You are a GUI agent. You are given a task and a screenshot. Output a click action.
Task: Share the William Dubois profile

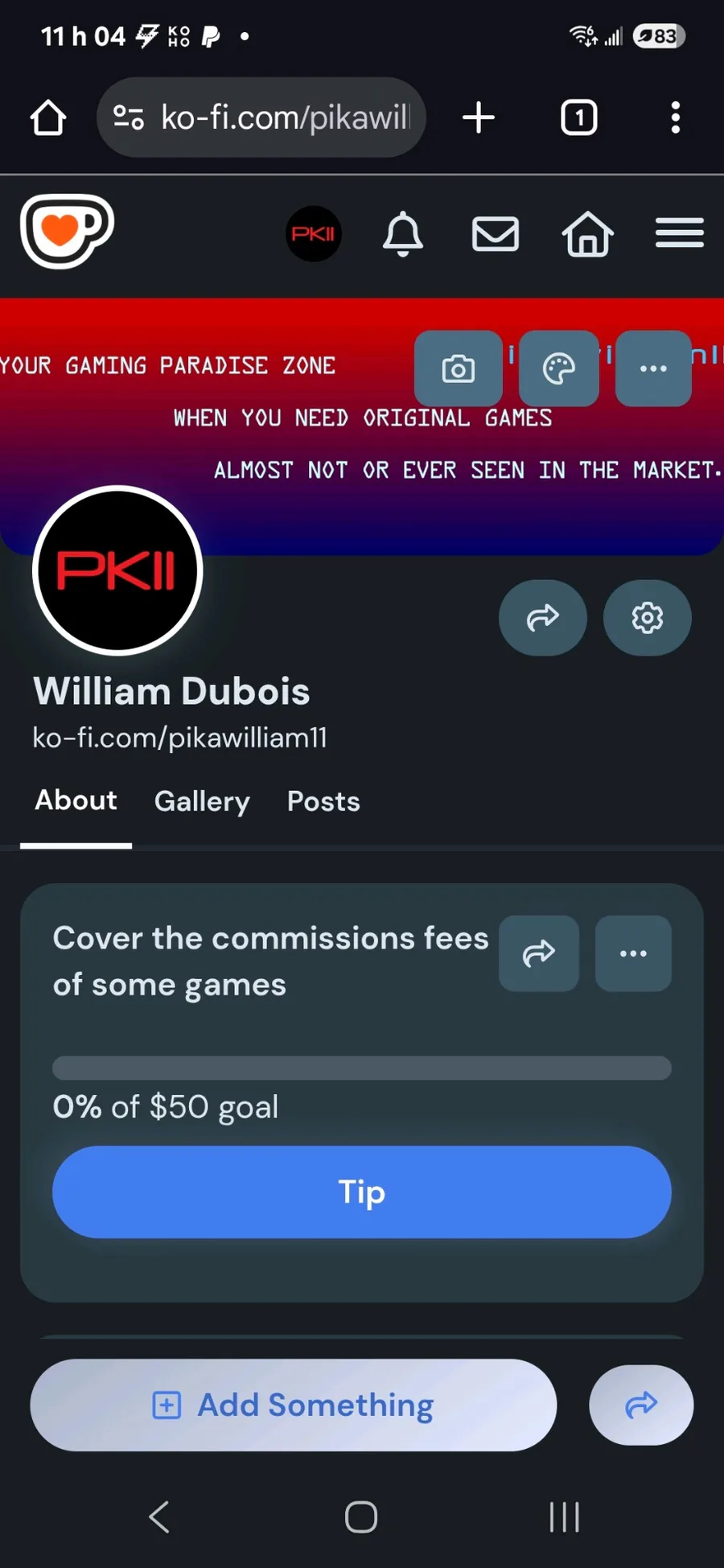[543, 618]
